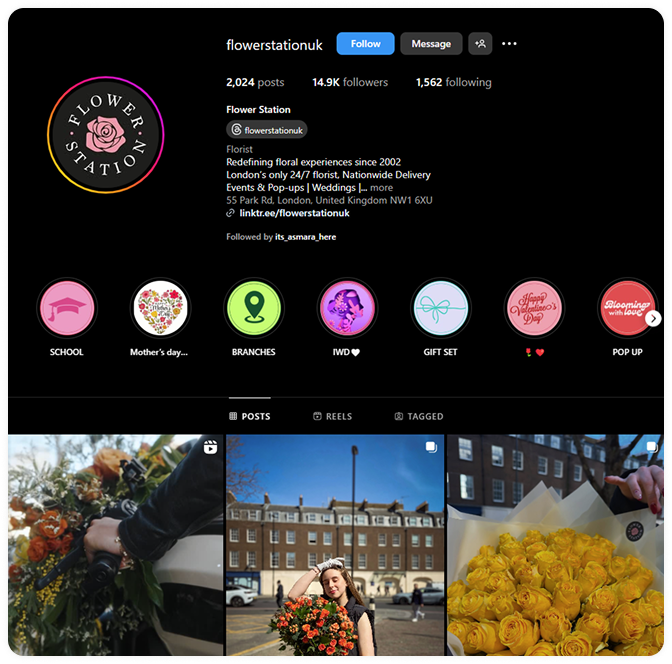The image size is (672, 664).
Task: Switch to the TAGGED tab
Action: [x=419, y=416]
